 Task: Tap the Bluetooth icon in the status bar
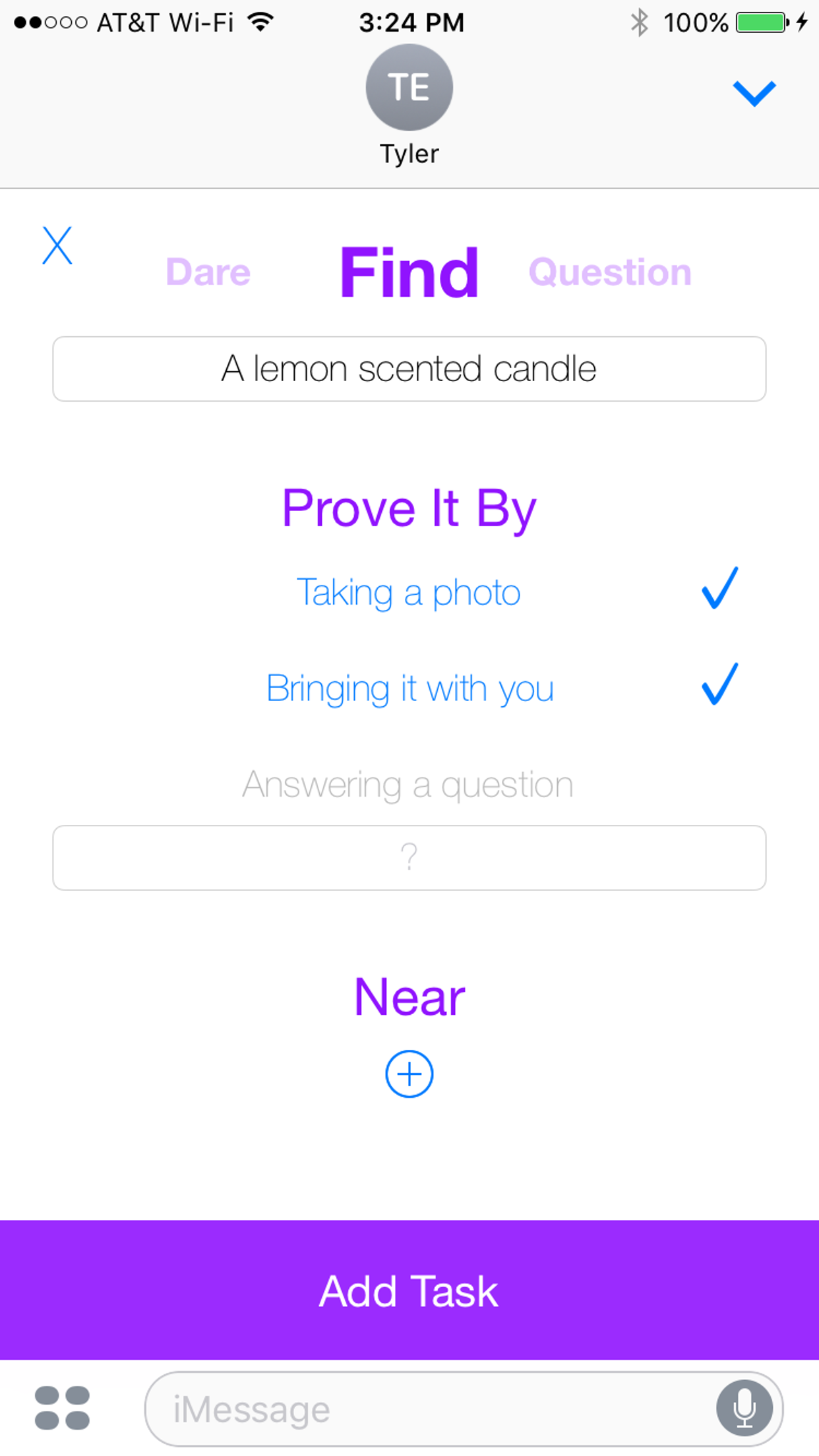(638, 22)
